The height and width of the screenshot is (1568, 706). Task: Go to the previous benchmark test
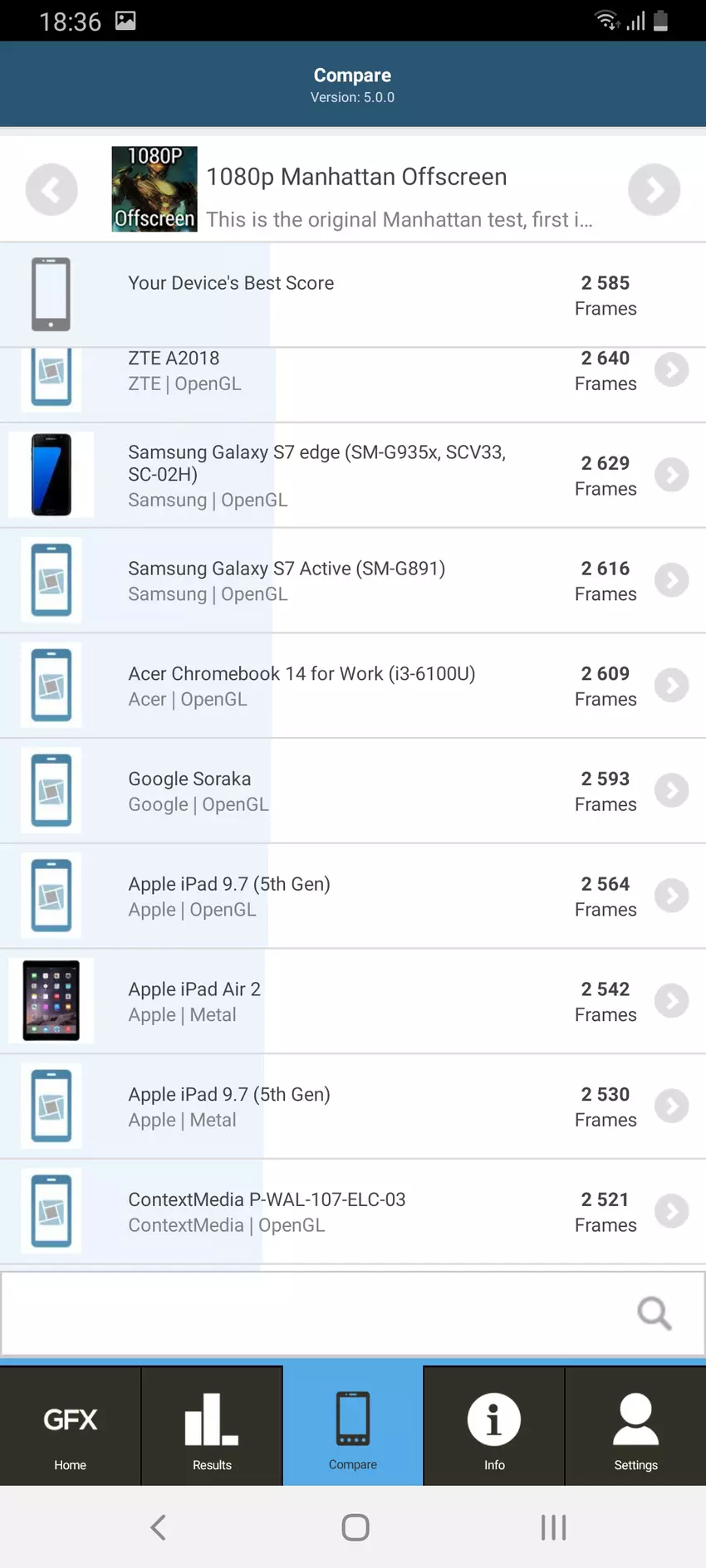51,190
